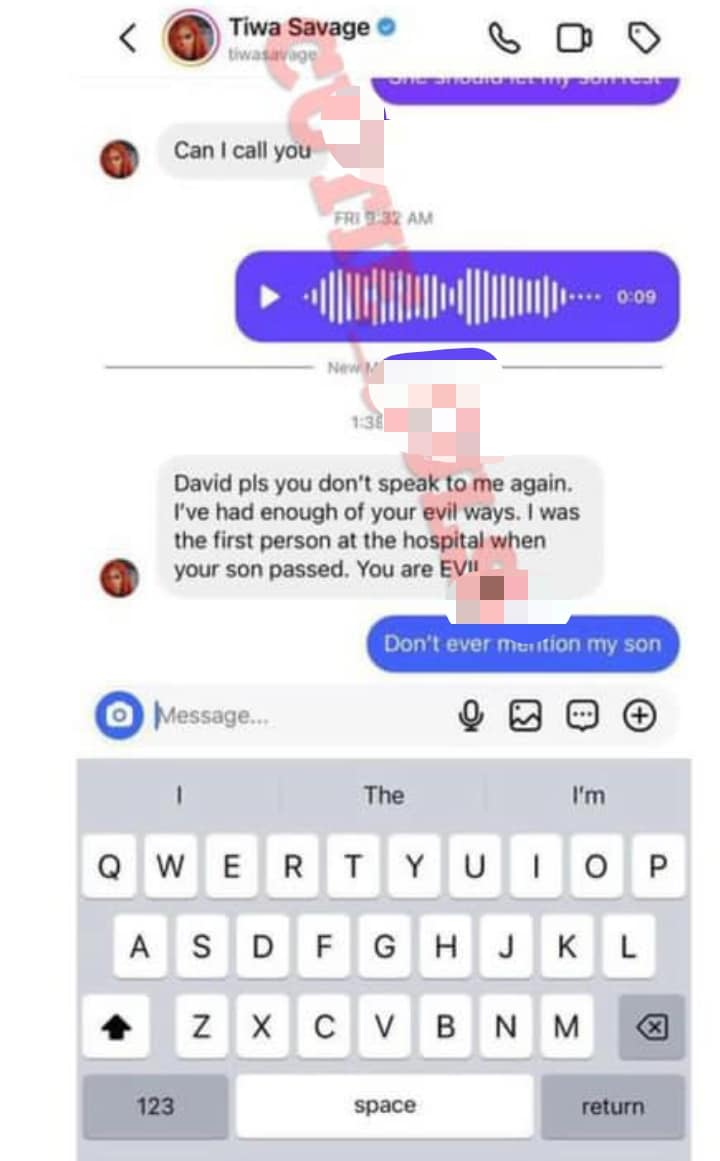Play the 0:09 voice message
The height and width of the screenshot is (1161, 720).
point(269,297)
